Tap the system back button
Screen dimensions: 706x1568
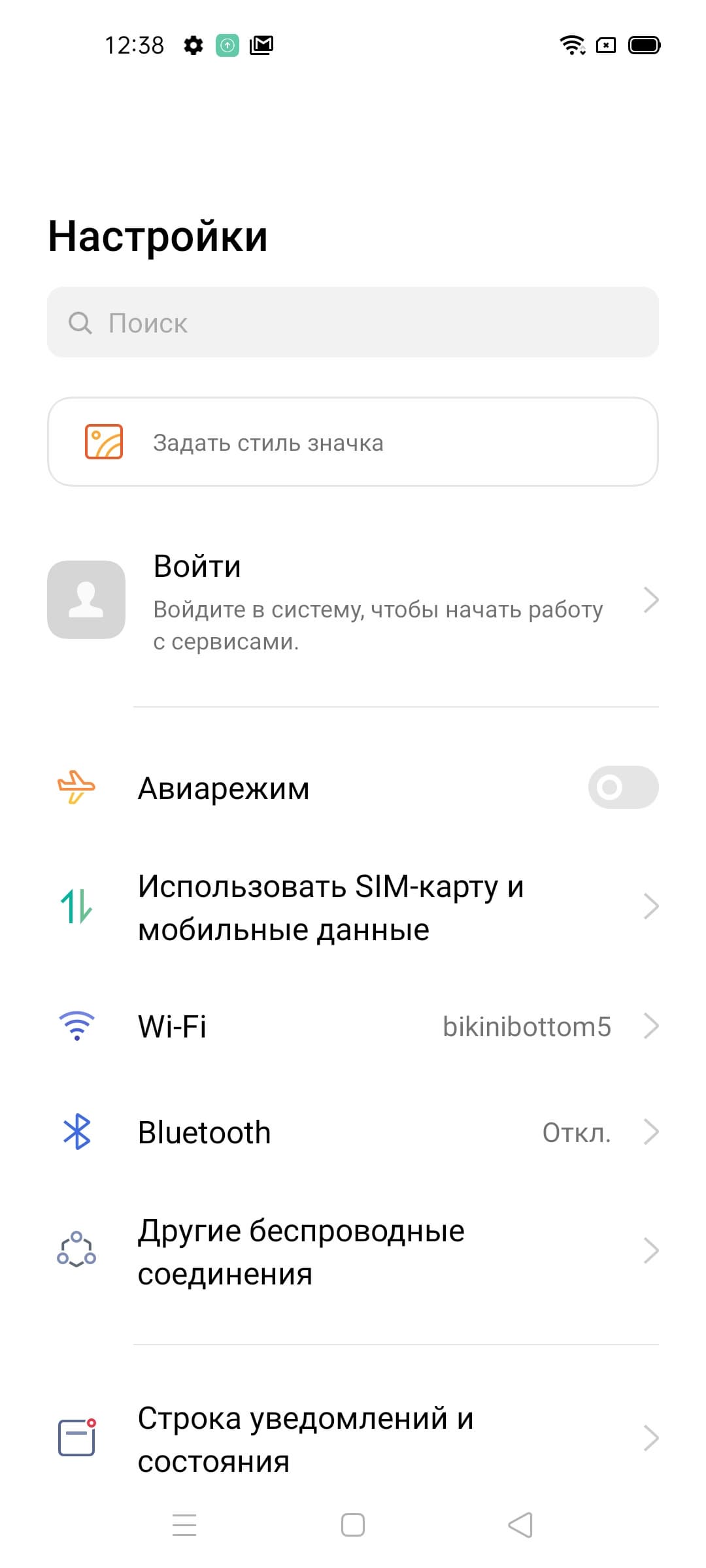pos(520,1526)
